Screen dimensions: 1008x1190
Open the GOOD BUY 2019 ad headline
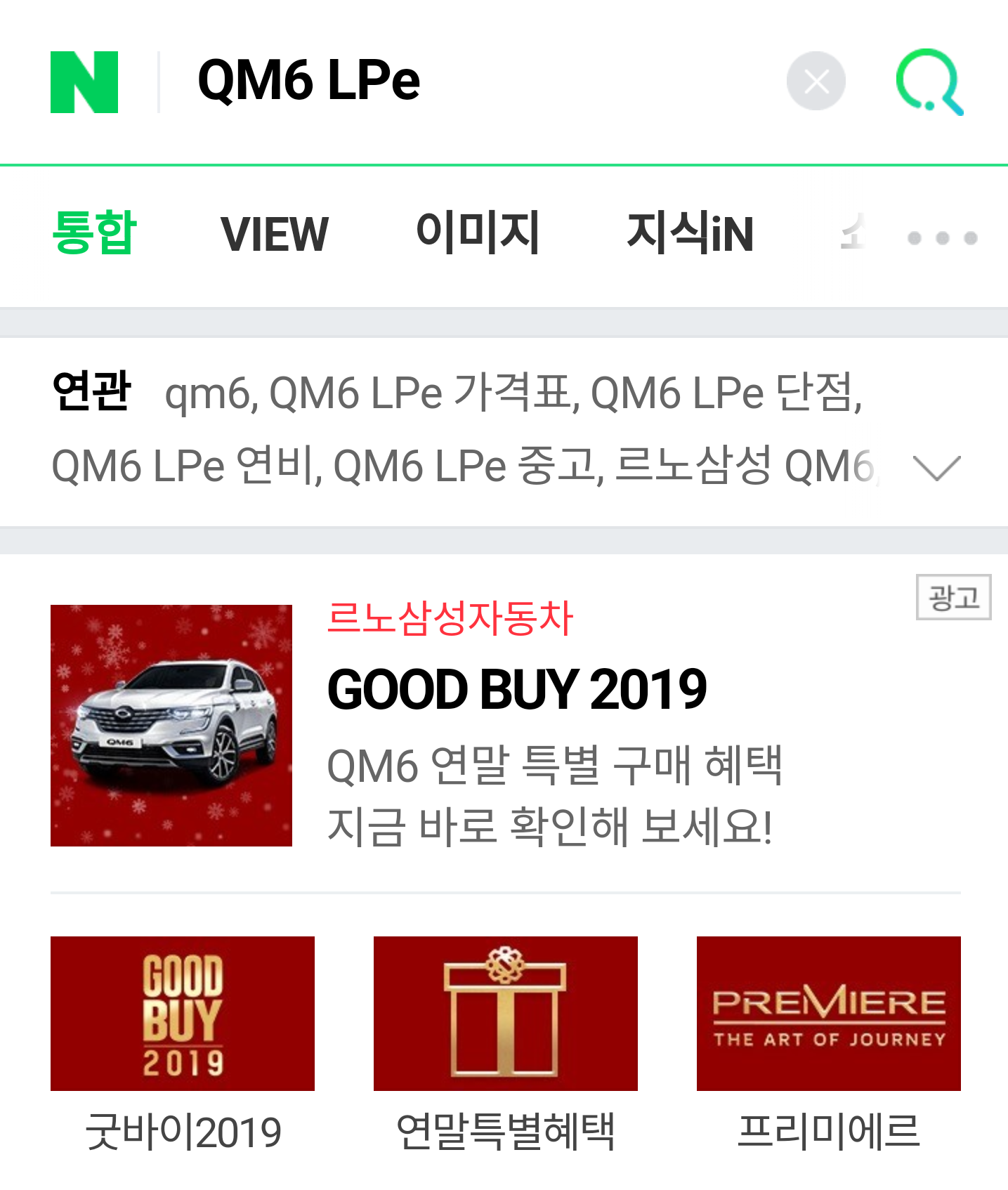coord(516,689)
